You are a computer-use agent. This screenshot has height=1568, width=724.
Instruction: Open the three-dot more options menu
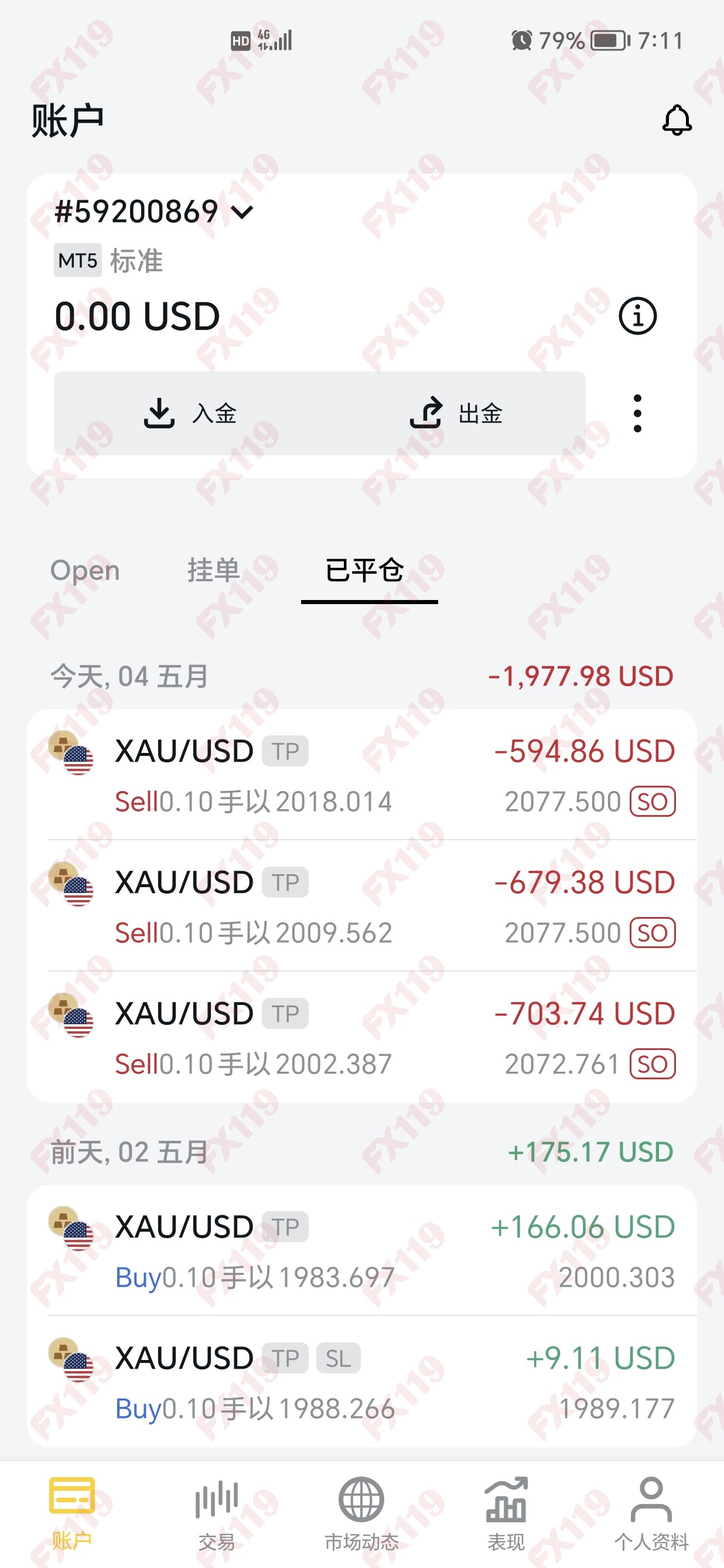tap(637, 413)
